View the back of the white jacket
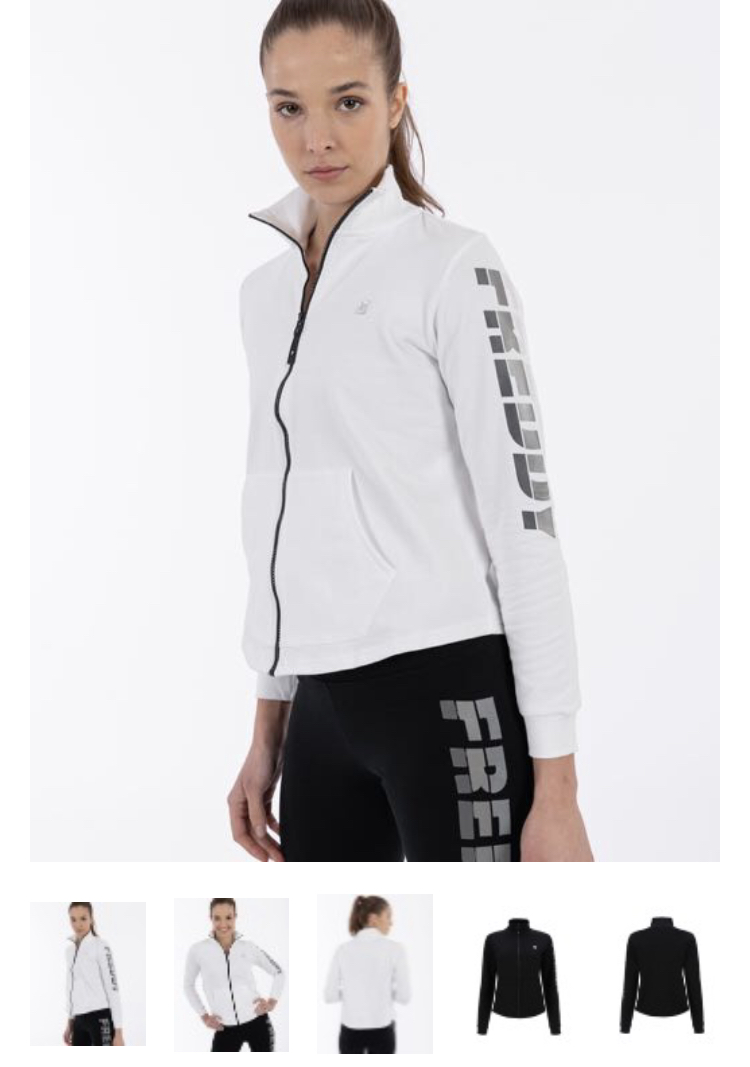Viewport: 750px width, 1067px height. pyautogui.click(x=375, y=973)
